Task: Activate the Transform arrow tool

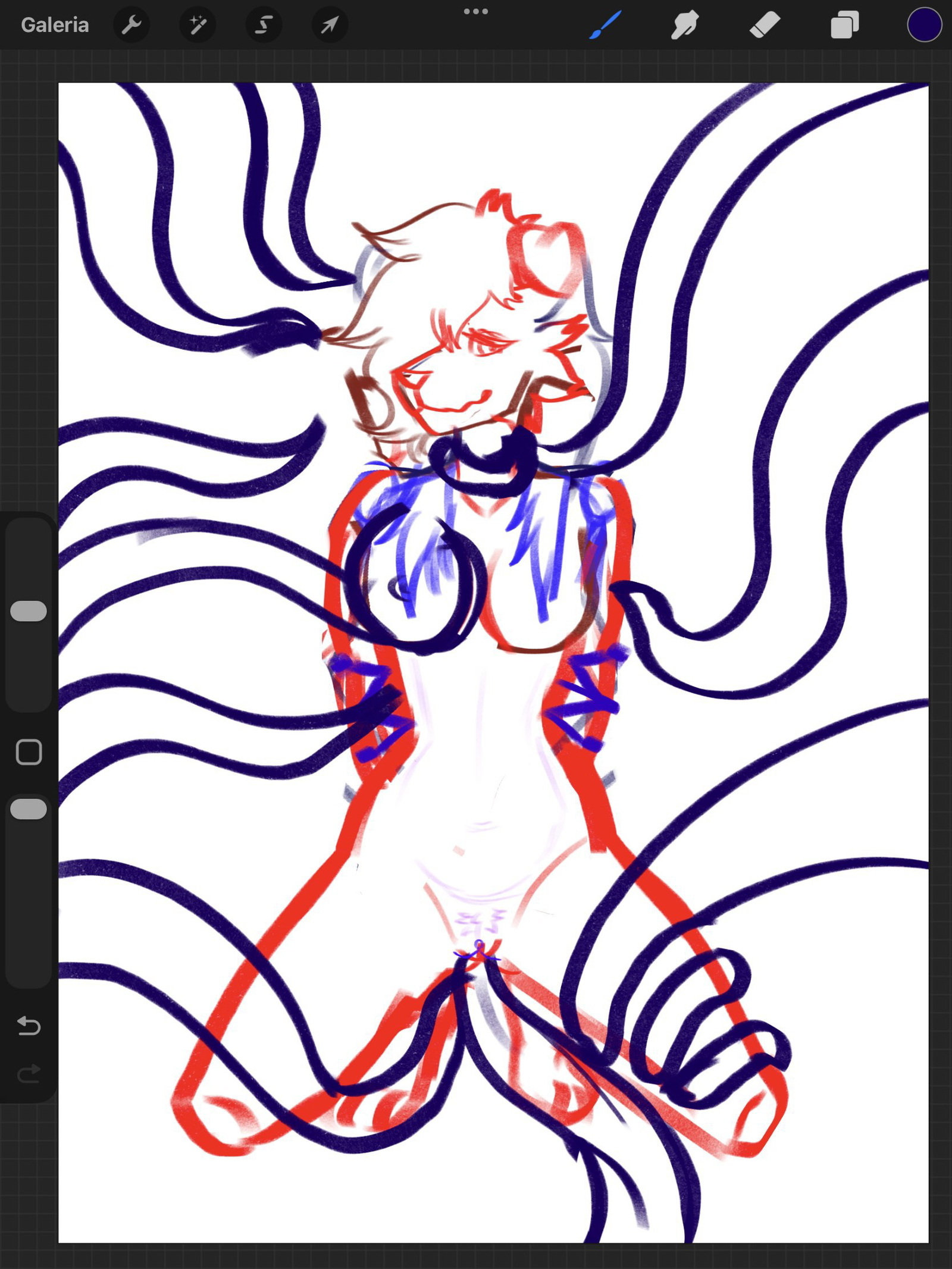Action: click(330, 25)
